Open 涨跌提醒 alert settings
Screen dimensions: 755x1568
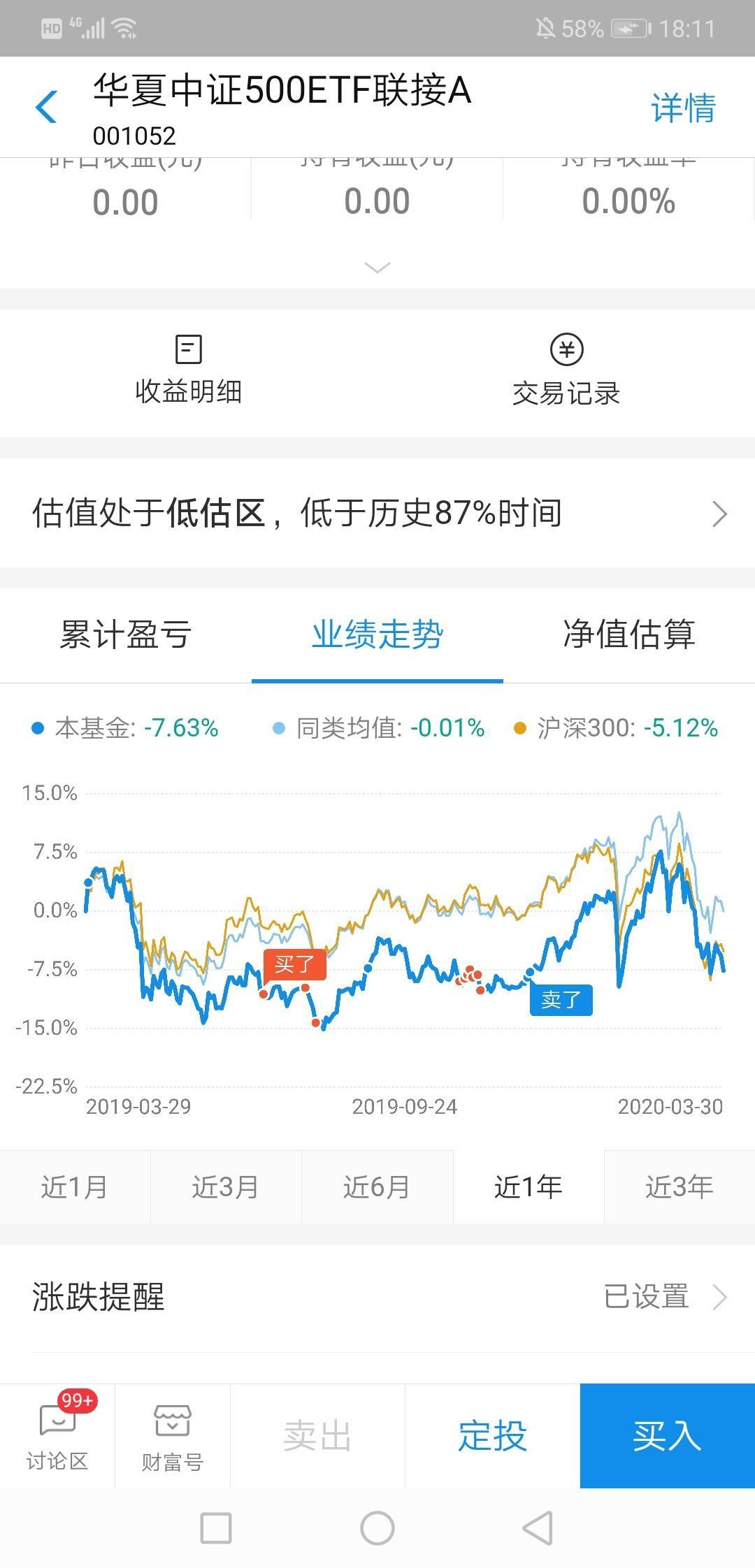pyautogui.click(x=377, y=1298)
